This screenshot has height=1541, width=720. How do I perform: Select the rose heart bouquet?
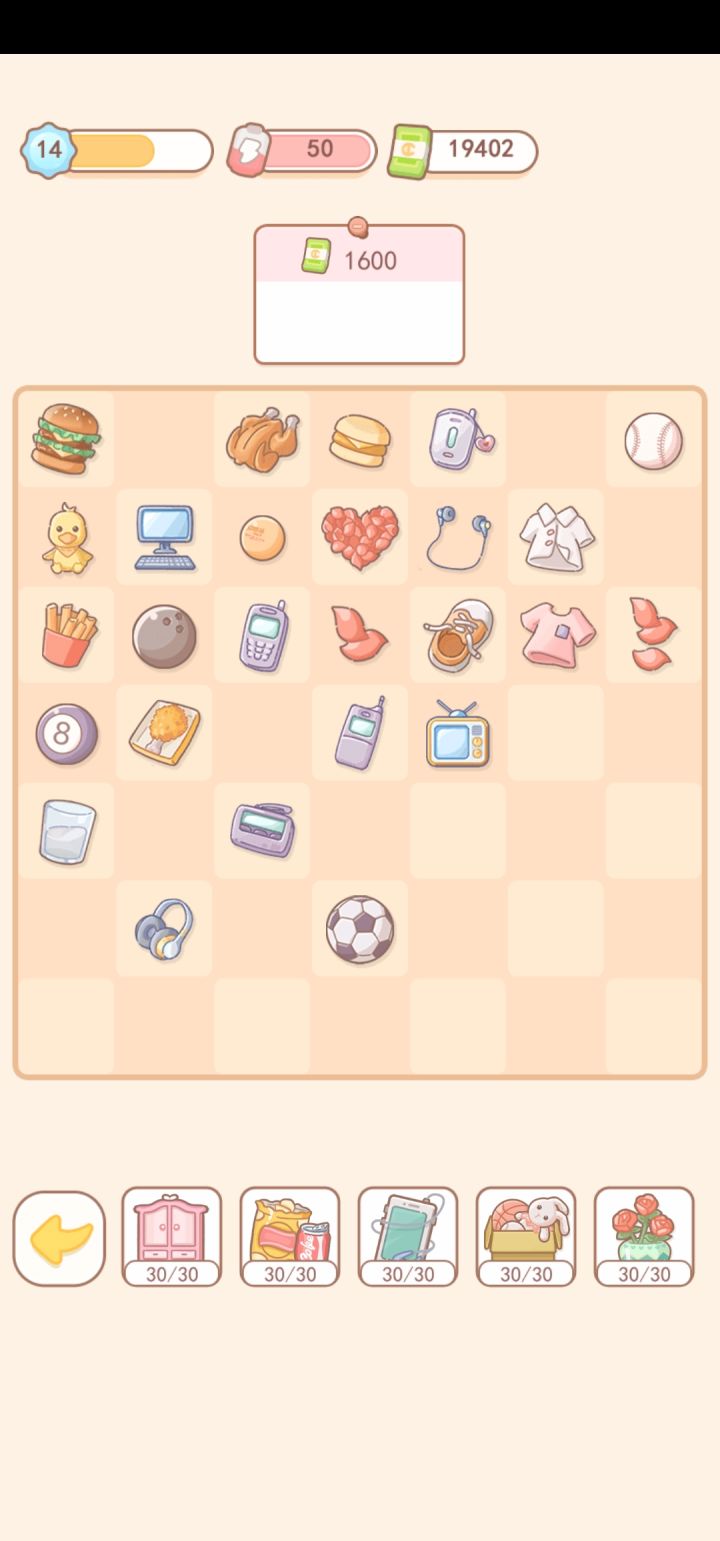click(x=360, y=537)
